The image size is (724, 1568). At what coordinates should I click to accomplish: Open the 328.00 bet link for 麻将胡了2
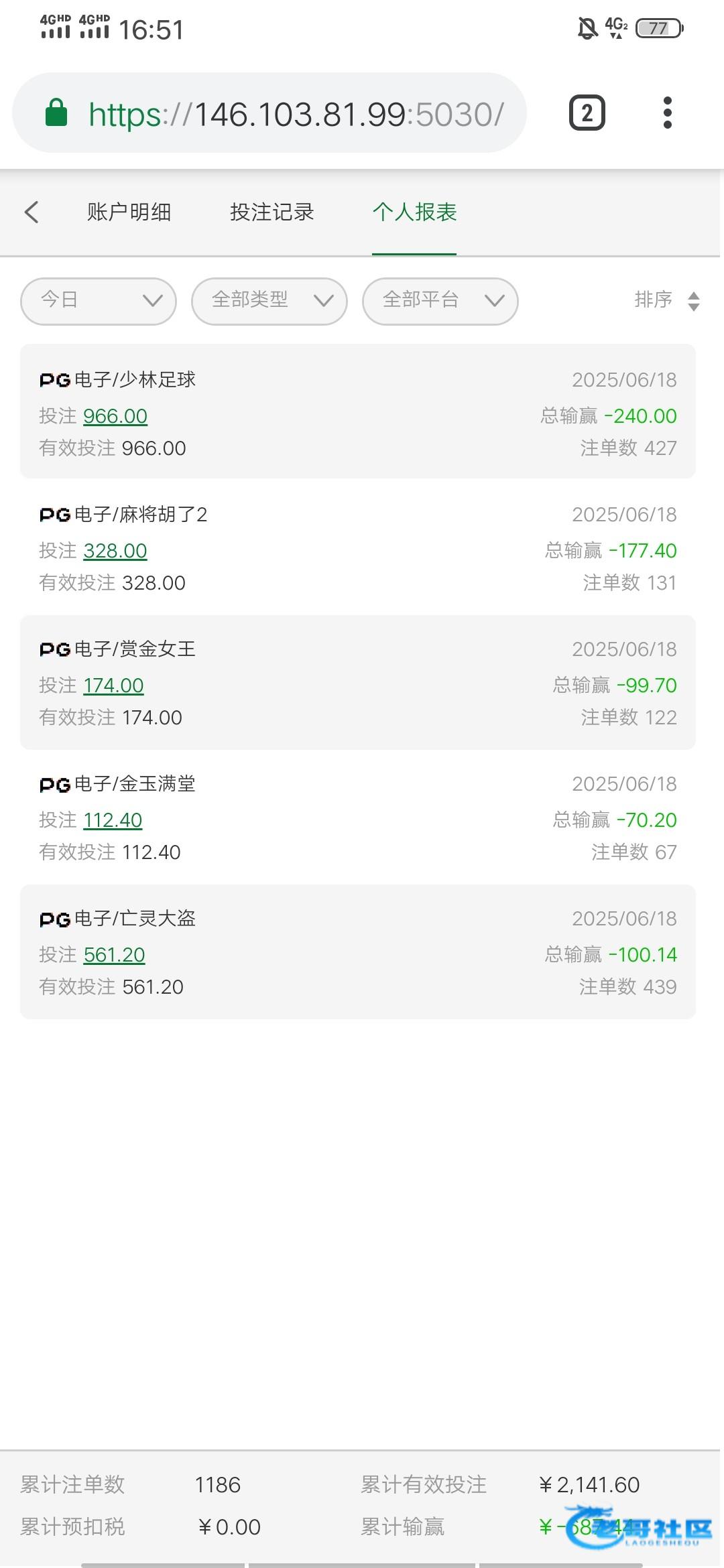point(115,551)
